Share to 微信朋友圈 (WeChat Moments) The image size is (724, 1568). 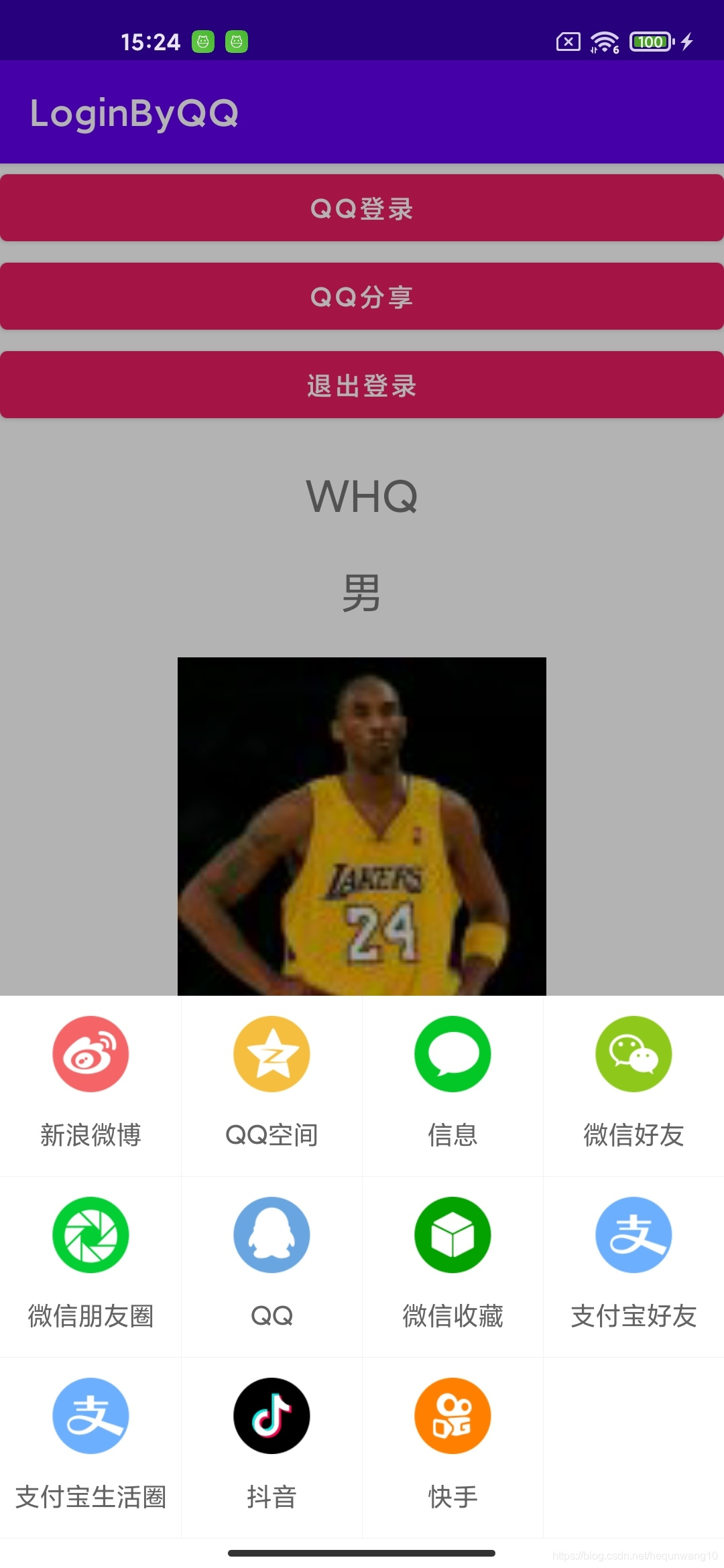click(90, 1235)
